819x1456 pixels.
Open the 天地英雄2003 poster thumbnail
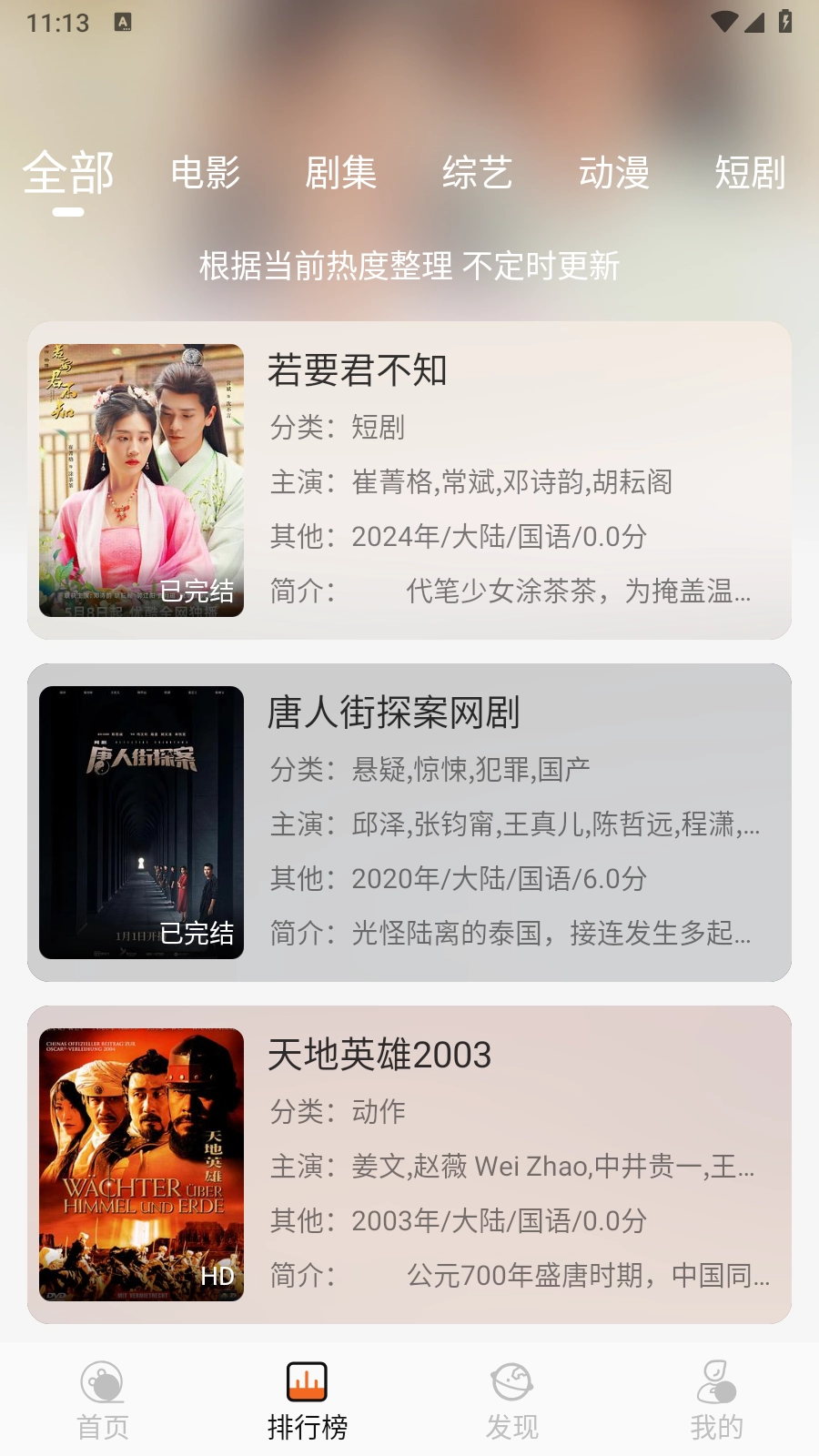coord(141,1163)
